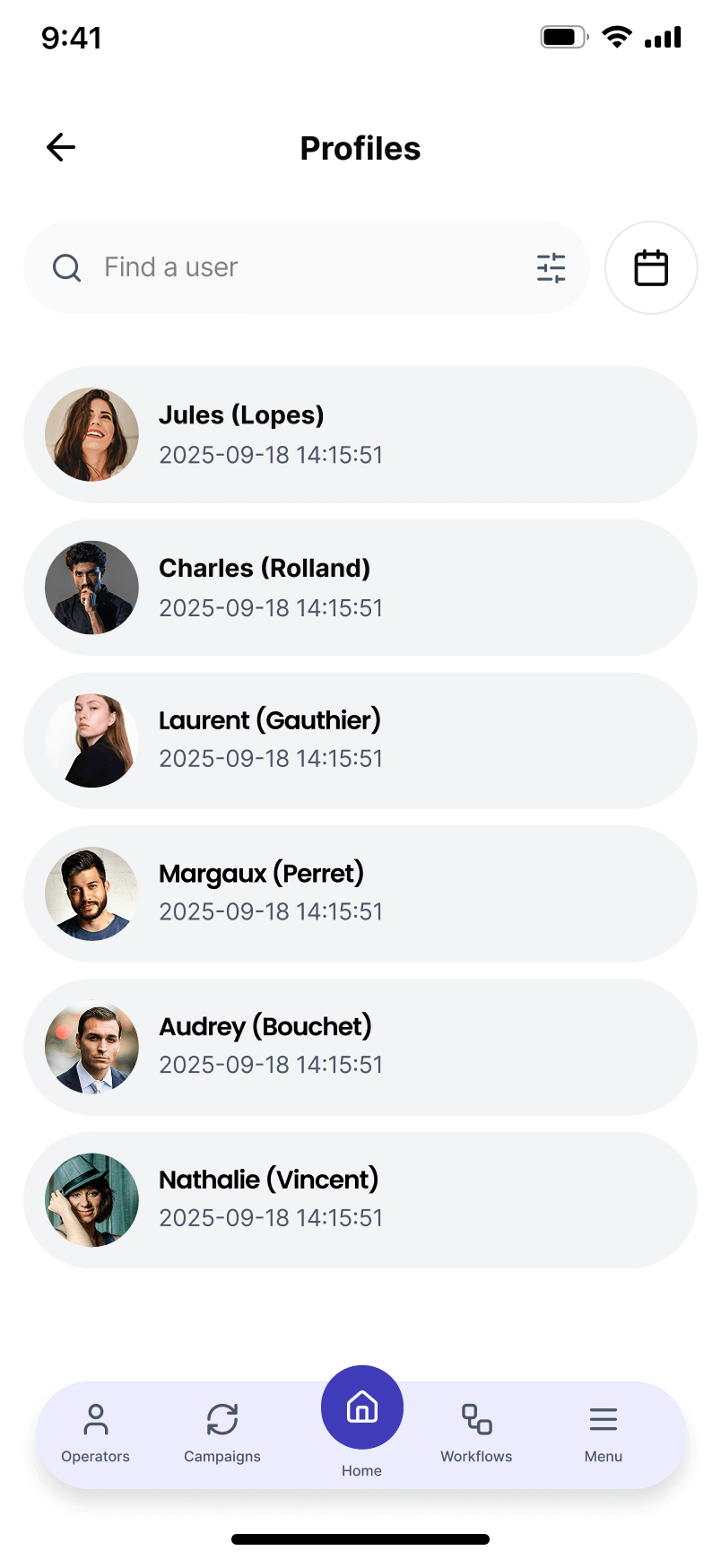Open Jules (Lopes) profile
This screenshot has width=721, height=1568.
[360, 434]
